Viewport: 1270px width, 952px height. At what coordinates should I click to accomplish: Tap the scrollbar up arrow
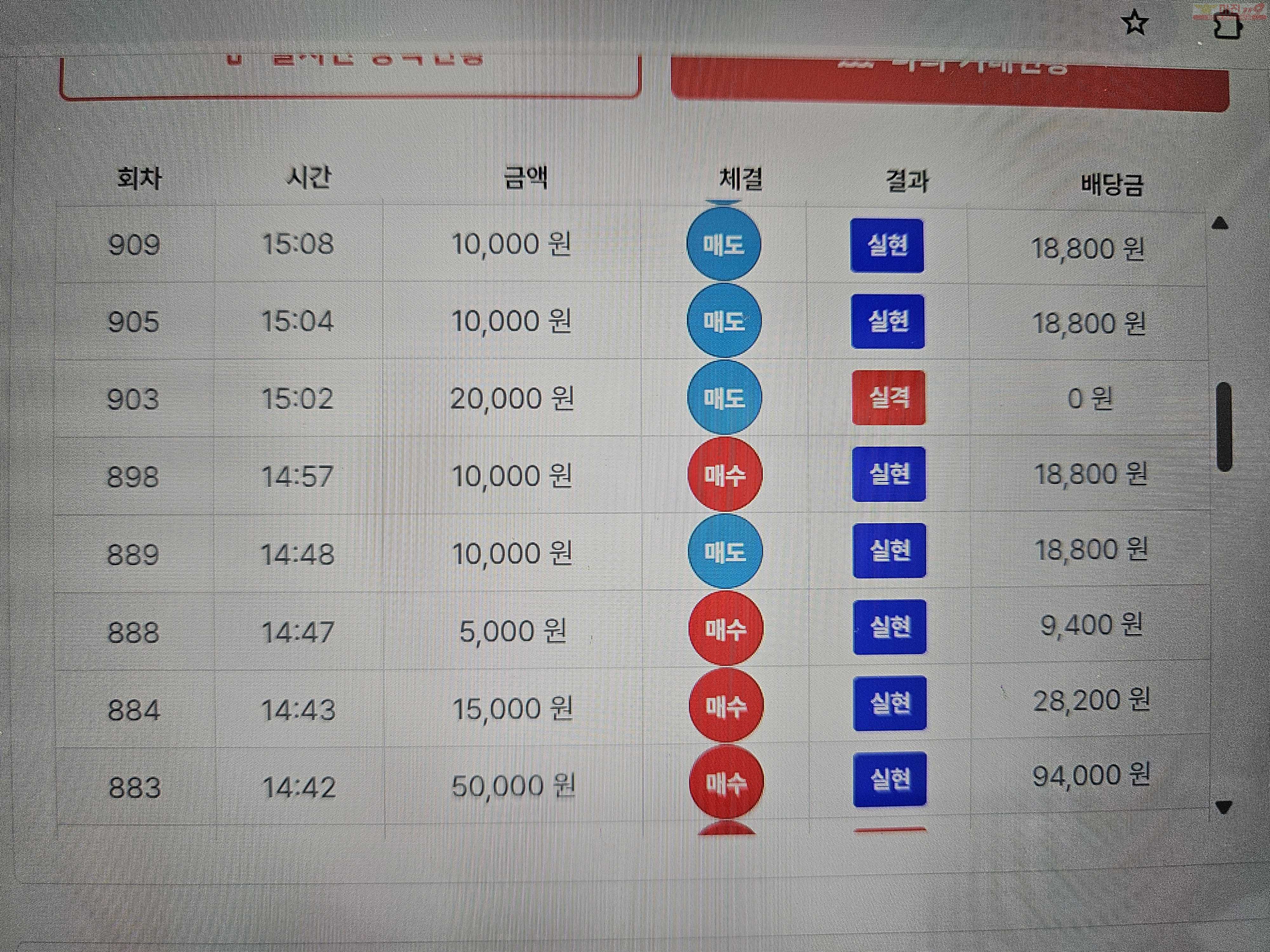coord(1220,223)
